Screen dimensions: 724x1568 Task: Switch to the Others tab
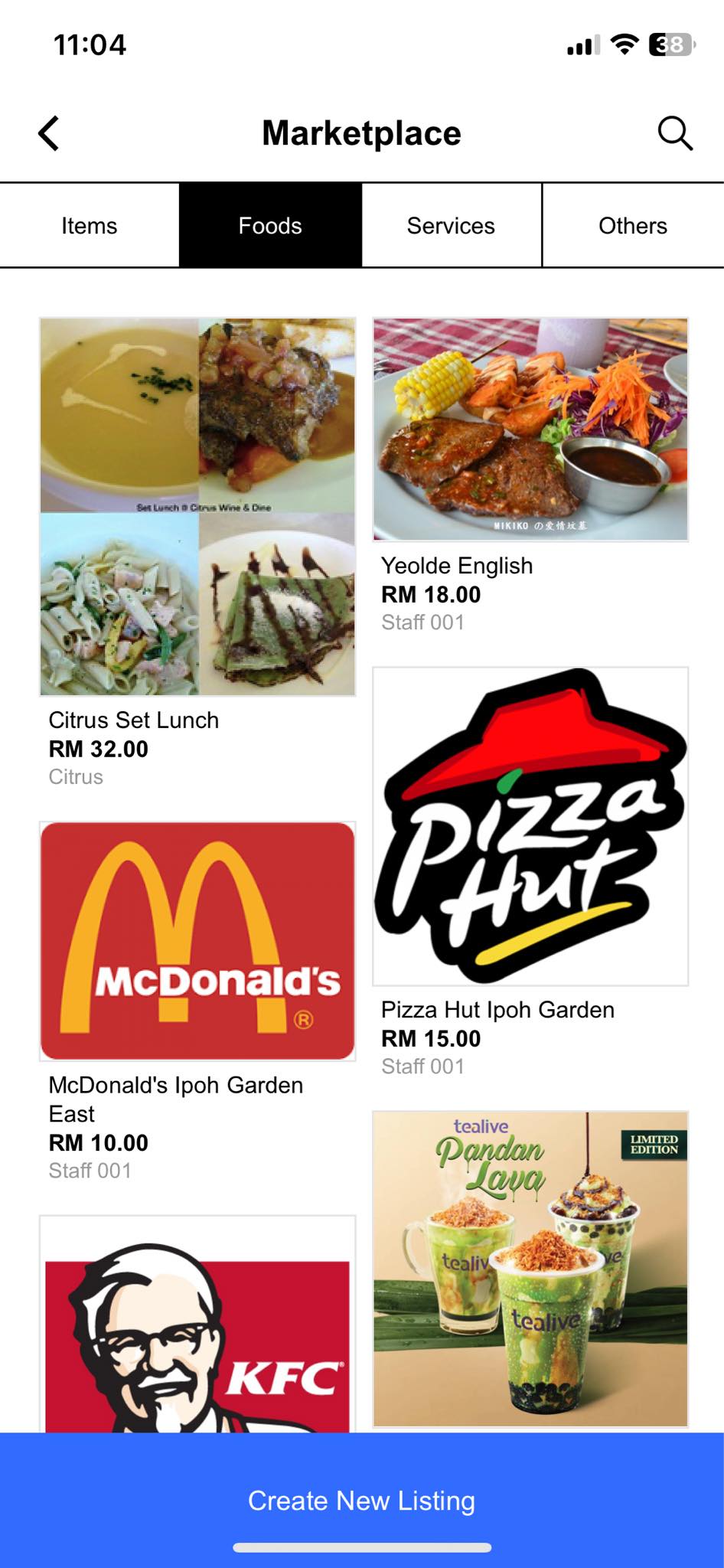click(x=632, y=224)
